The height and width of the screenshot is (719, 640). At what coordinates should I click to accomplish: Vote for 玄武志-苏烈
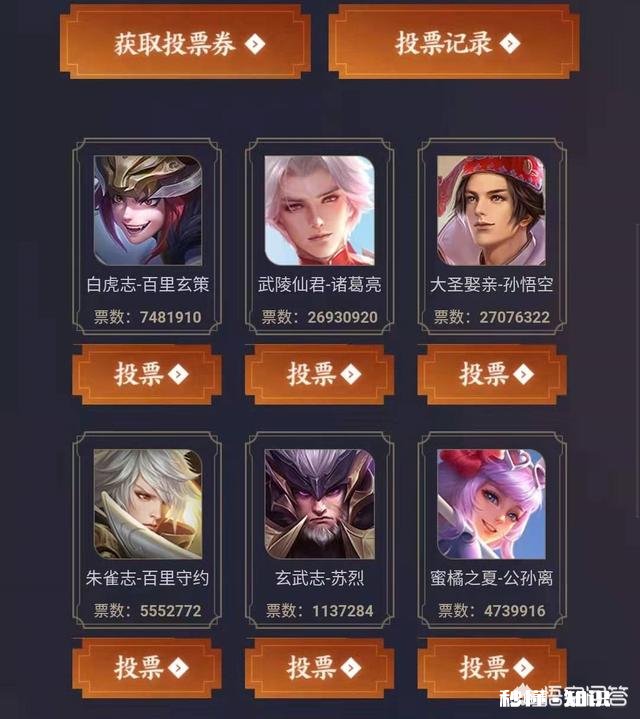(x=320, y=667)
